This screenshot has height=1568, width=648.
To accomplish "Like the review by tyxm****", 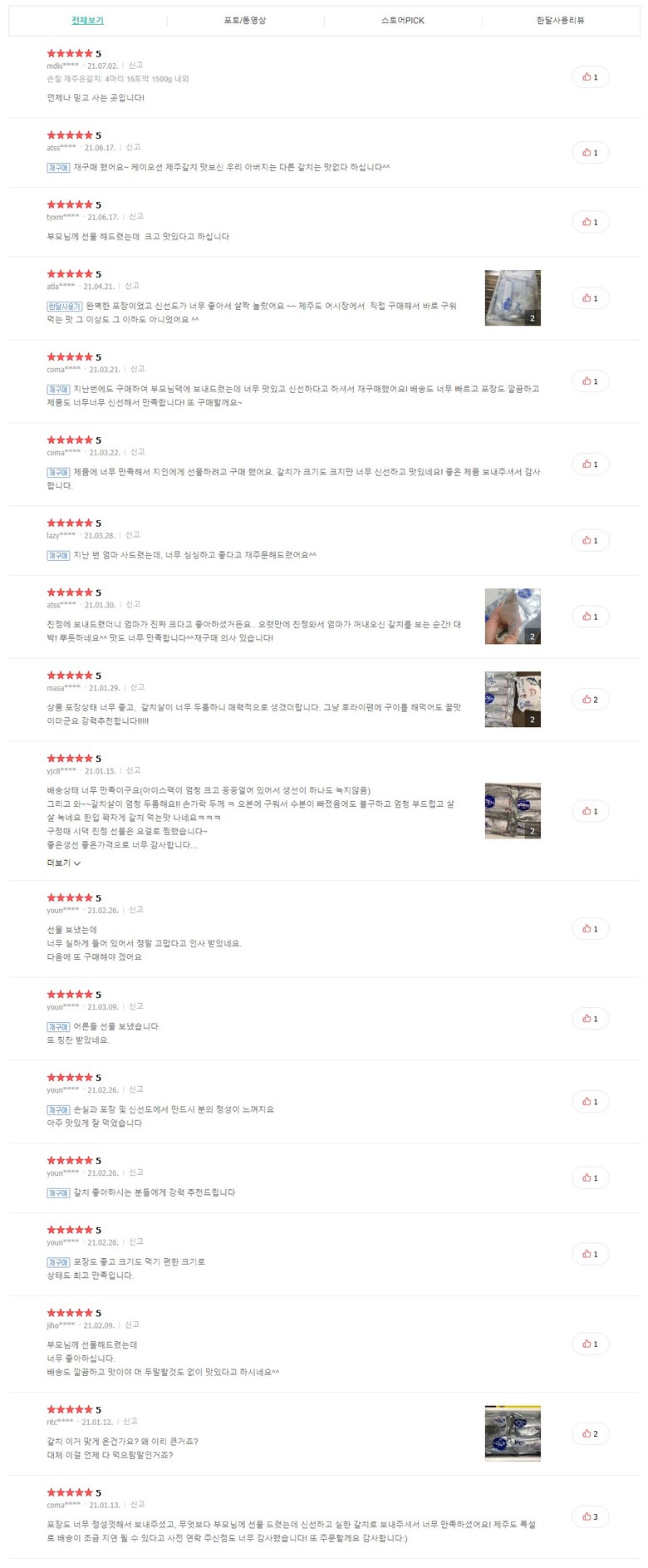I will point(590,222).
